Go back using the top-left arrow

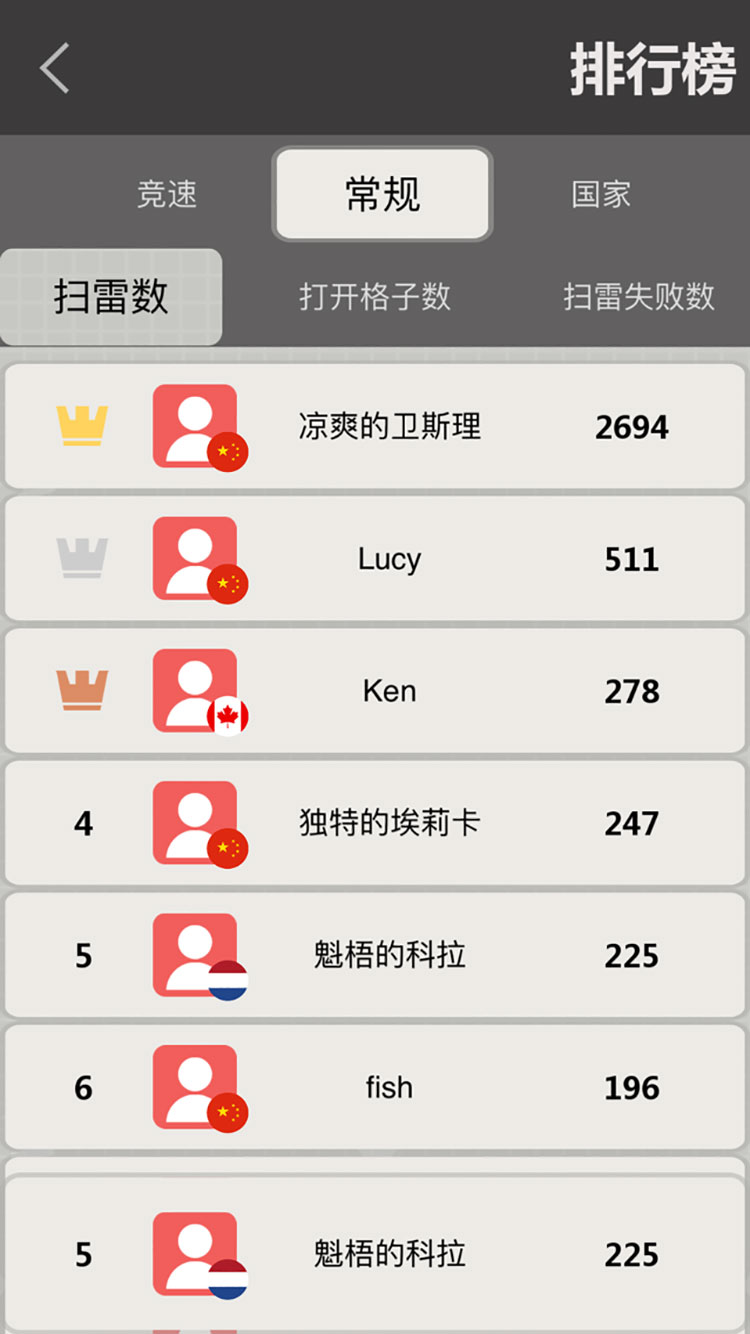(x=55, y=68)
